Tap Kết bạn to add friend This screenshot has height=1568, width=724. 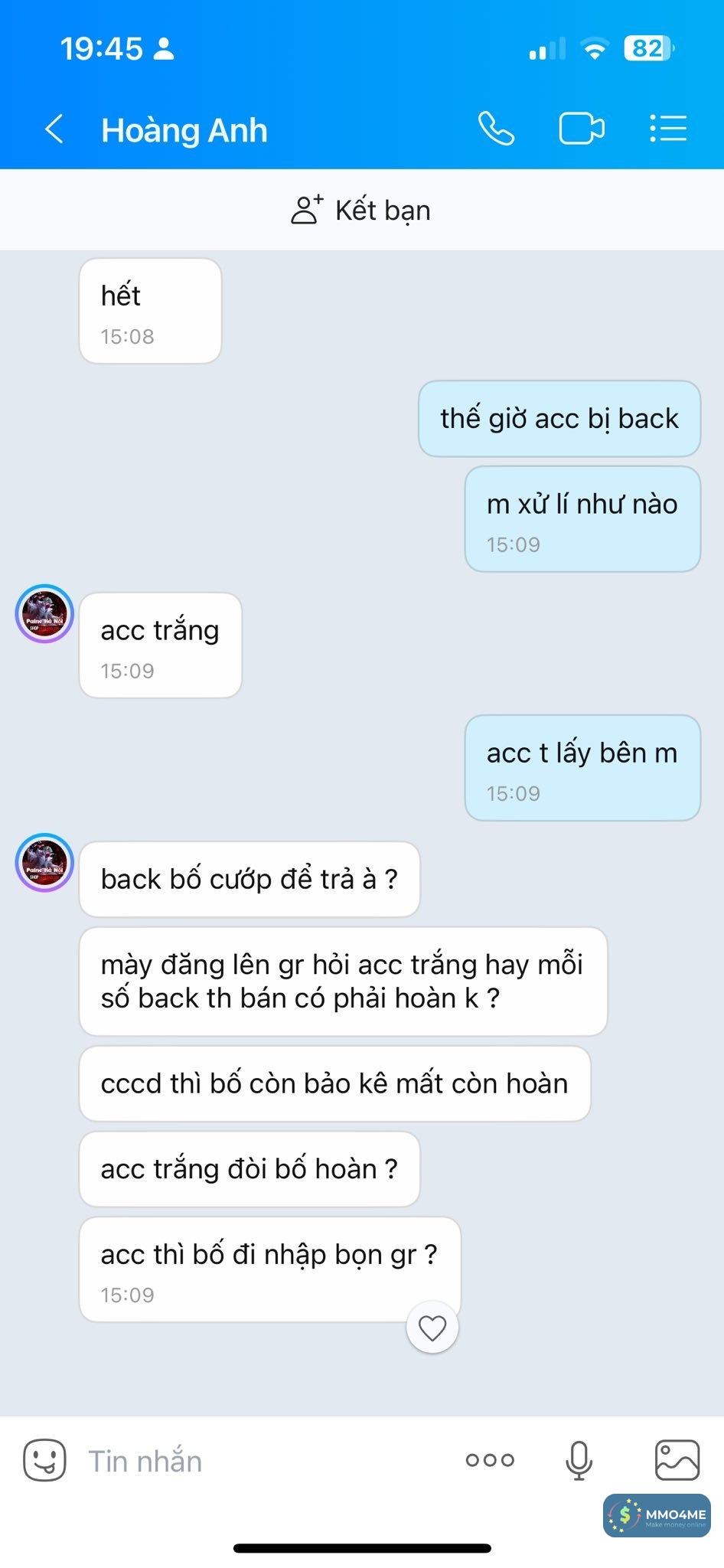click(x=361, y=210)
